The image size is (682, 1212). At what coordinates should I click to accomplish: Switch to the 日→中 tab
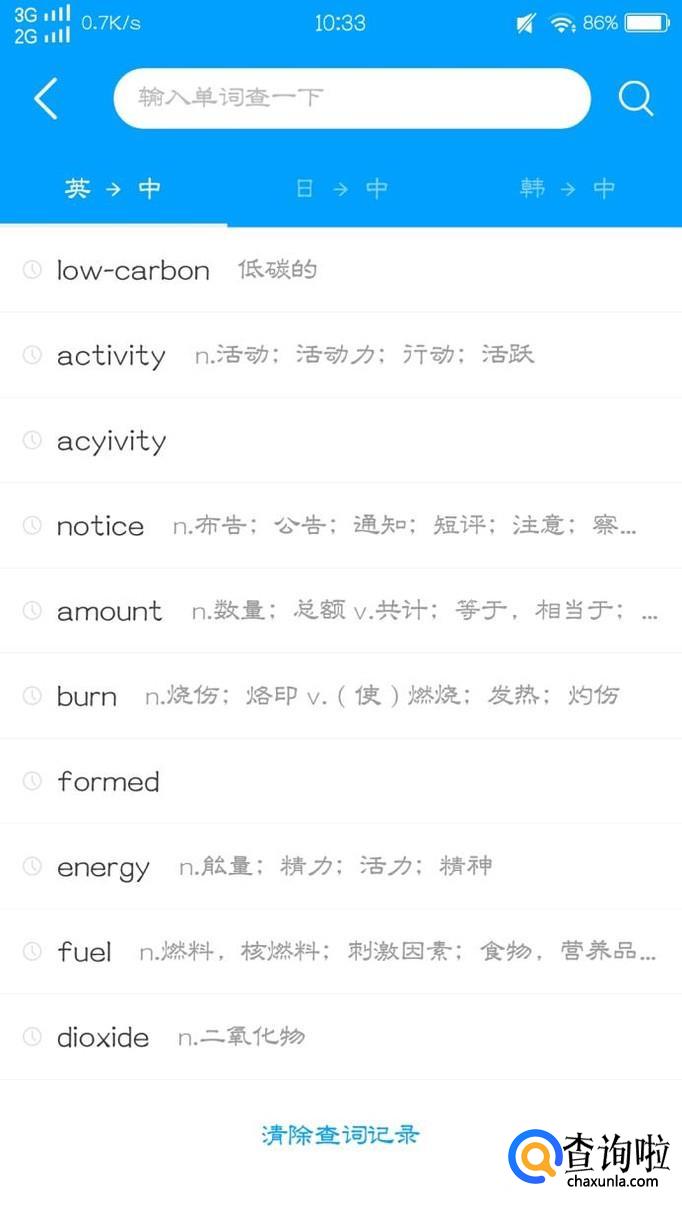point(341,188)
